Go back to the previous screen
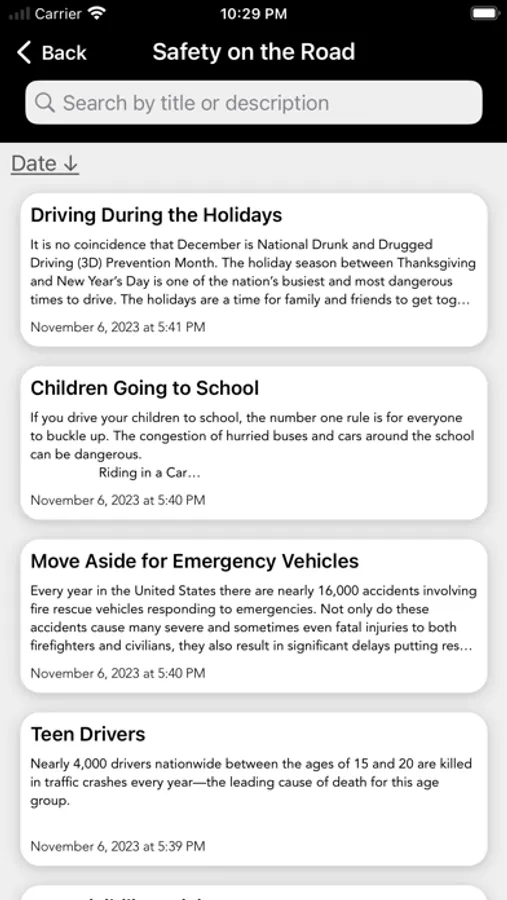This screenshot has width=507, height=900. tap(52, 53)
